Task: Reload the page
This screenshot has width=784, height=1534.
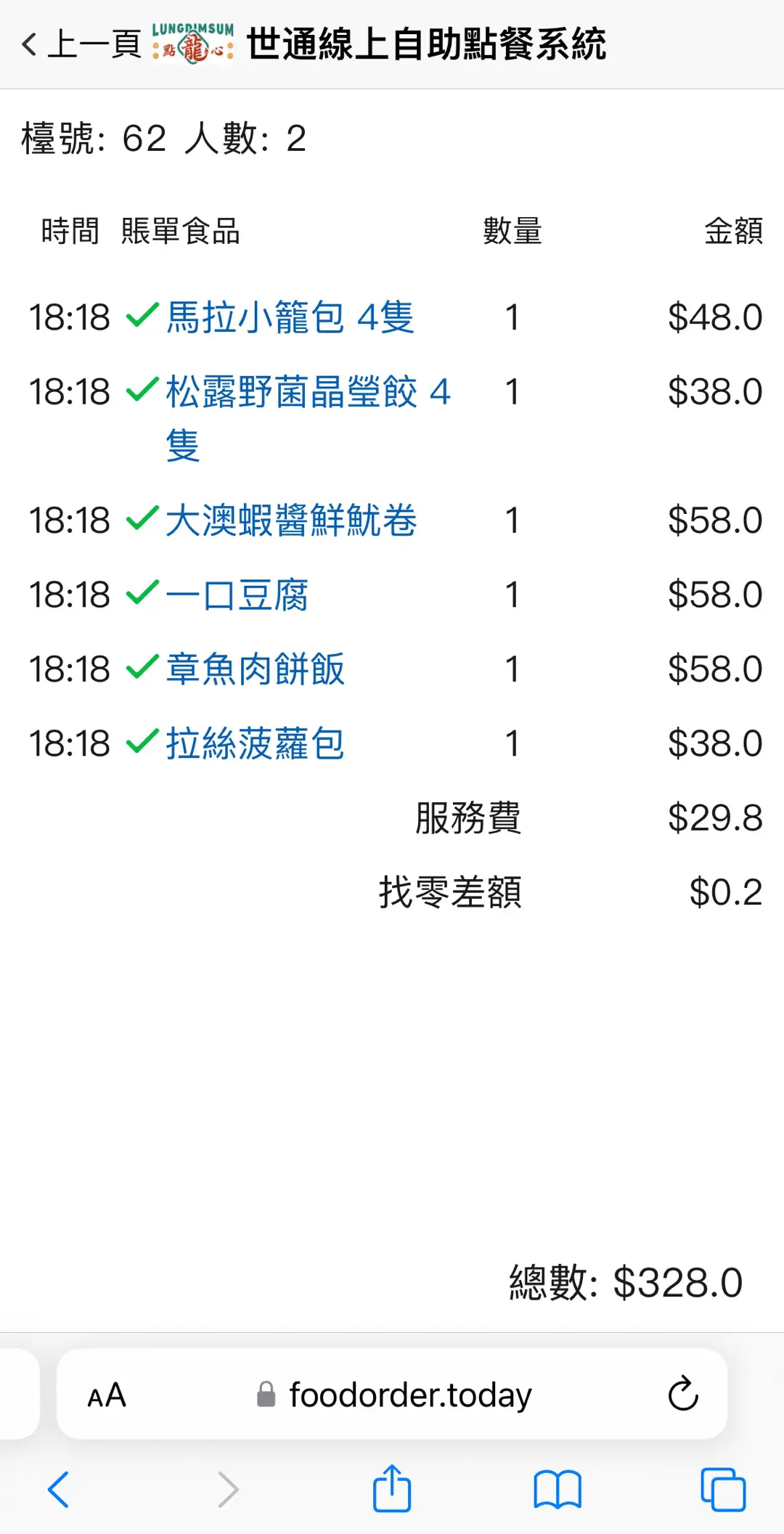Action: click(683, 1393)
